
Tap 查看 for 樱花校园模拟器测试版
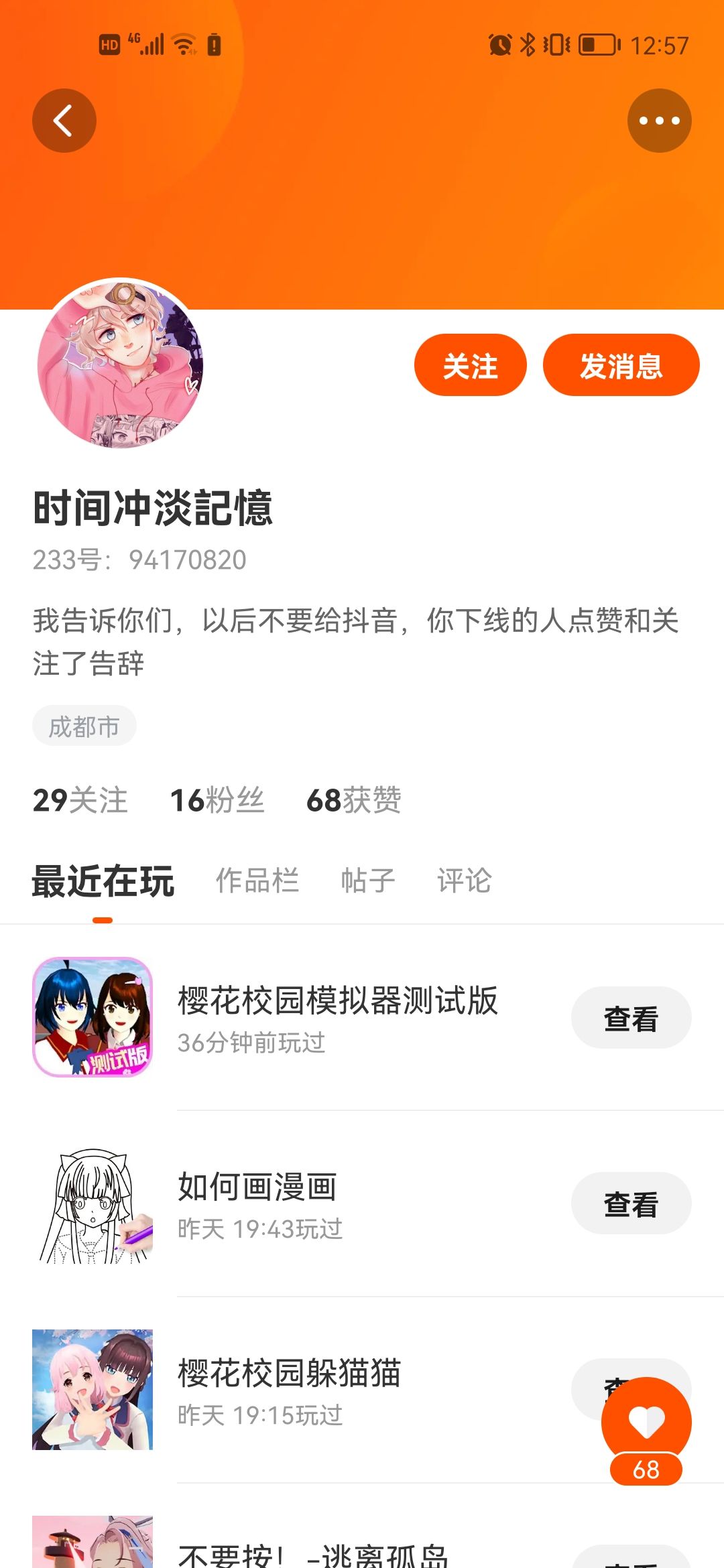click(x=631, y=1018)
